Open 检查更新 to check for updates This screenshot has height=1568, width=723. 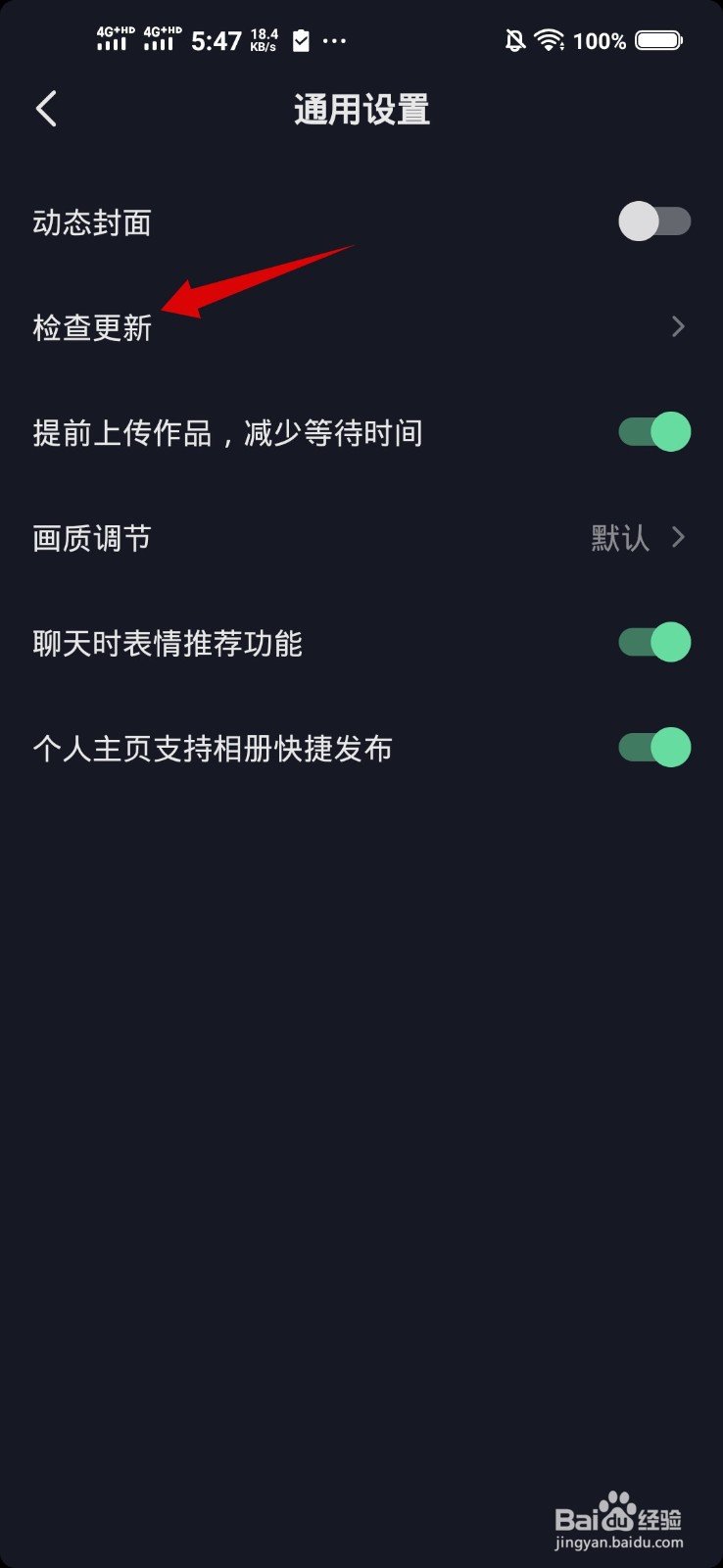click(x=361, y=327)
